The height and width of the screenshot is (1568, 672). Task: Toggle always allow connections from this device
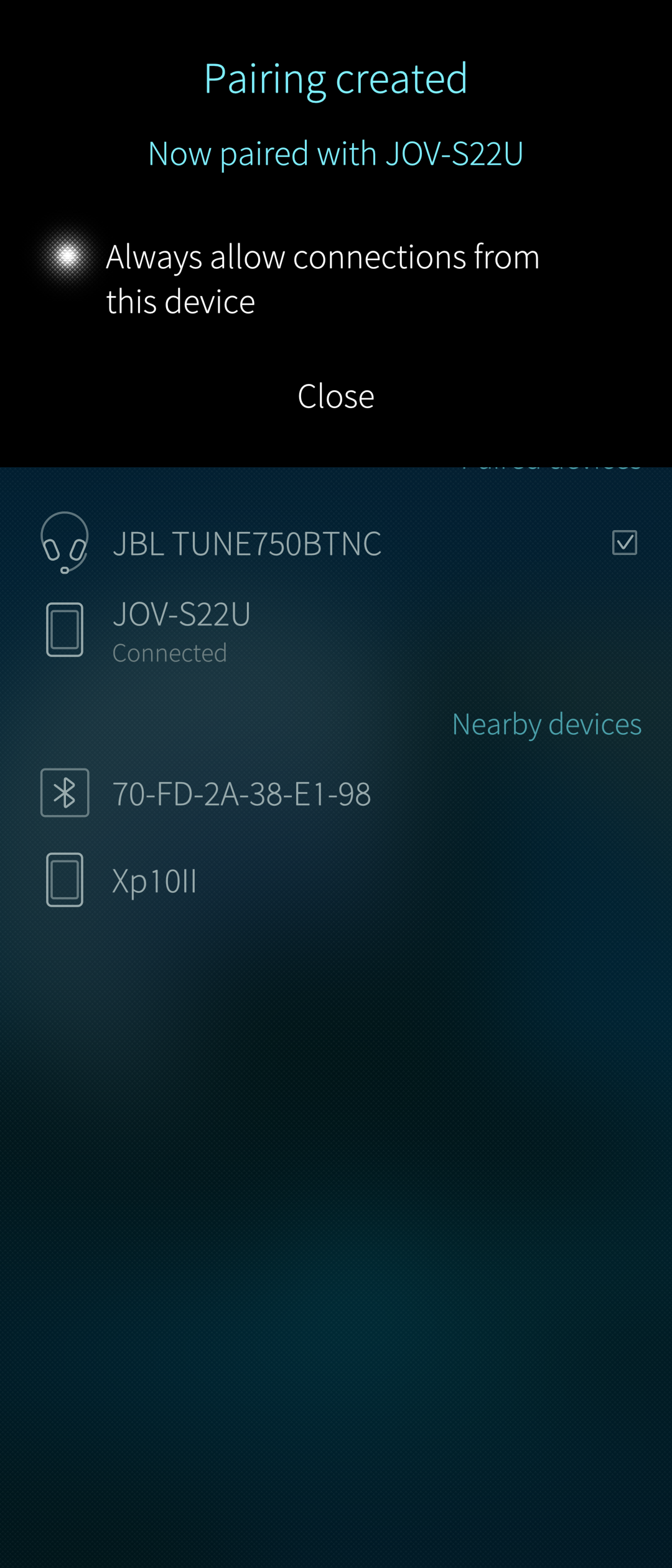click(x=67, y=256)
